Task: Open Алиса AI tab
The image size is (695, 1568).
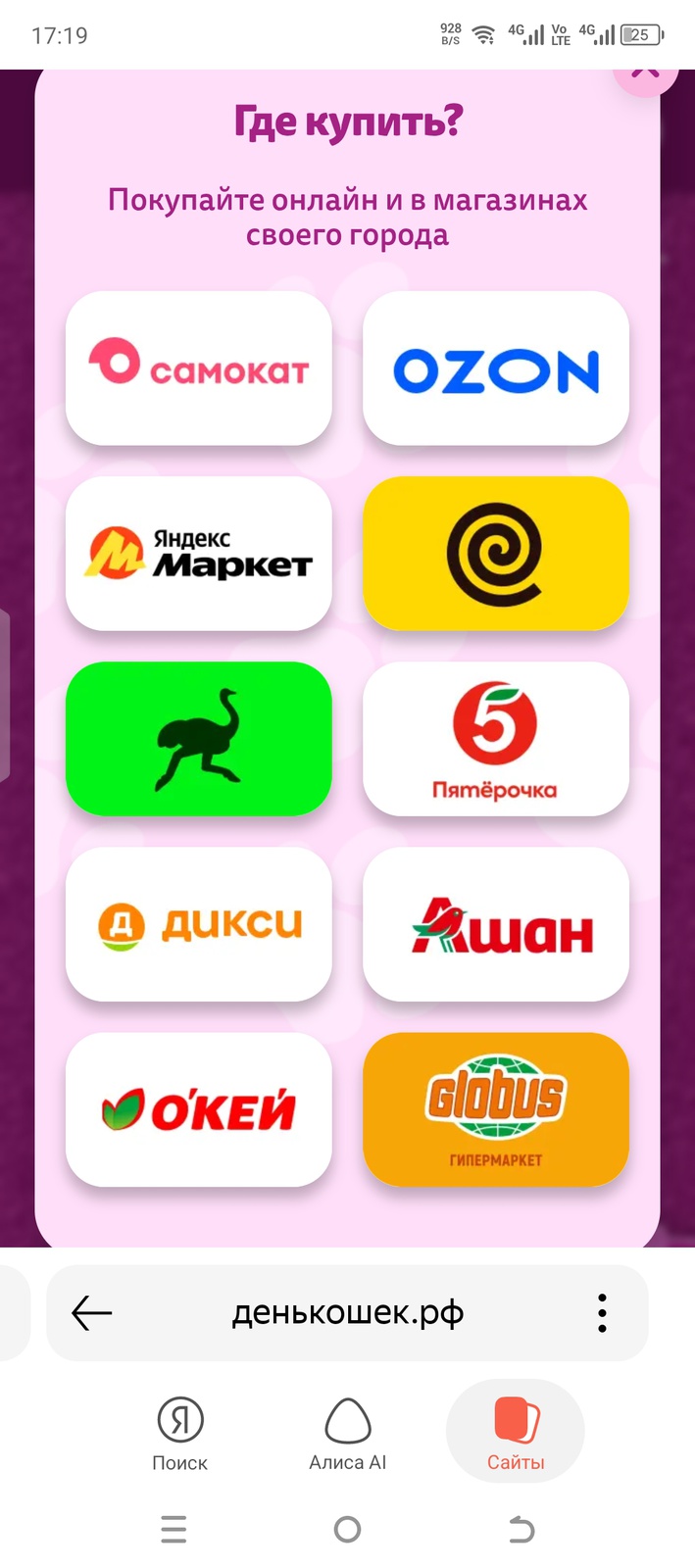Action: point(348,1435)
